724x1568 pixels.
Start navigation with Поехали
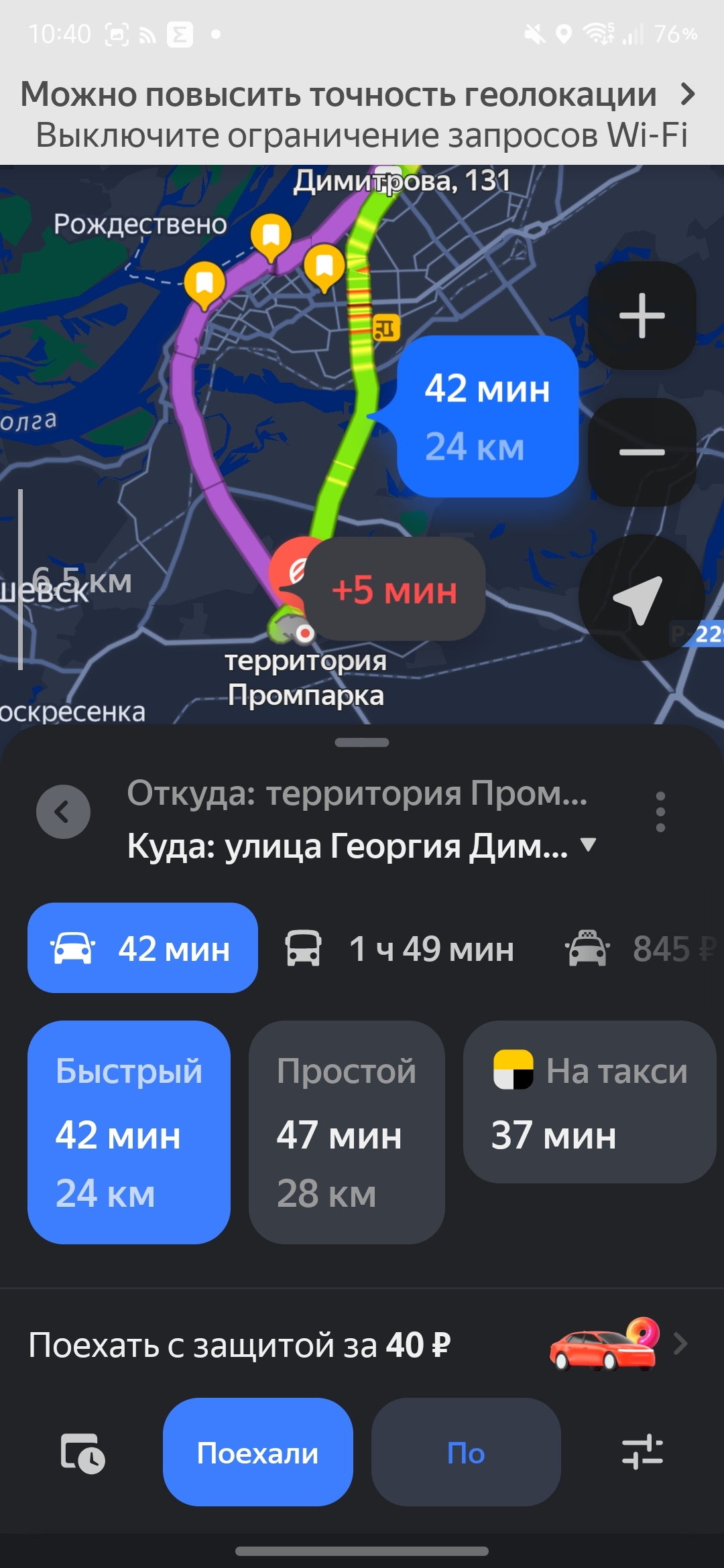[x=257, y=1452]
